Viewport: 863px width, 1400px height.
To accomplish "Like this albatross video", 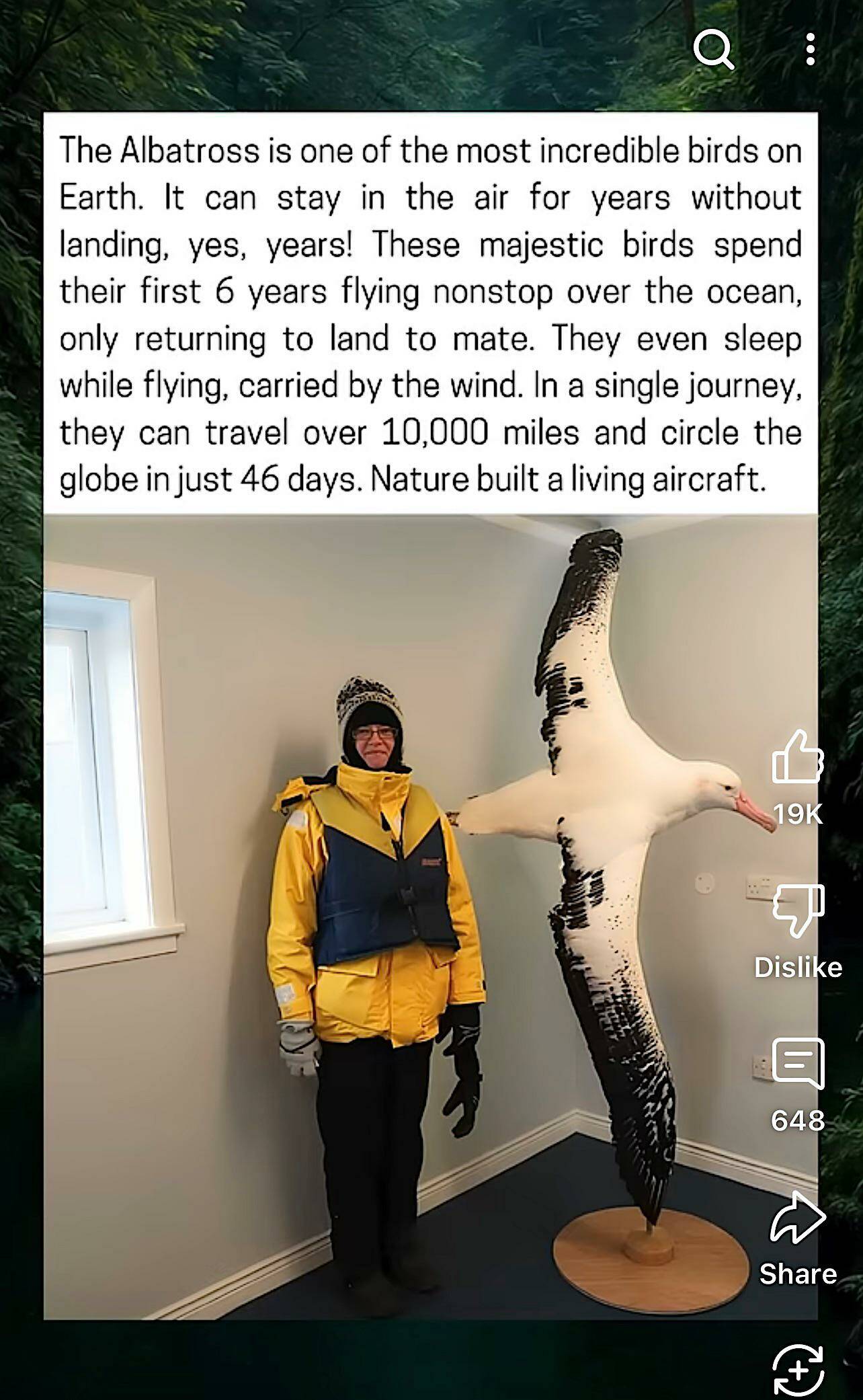I will pyautogui.click(x=798, y=758).
